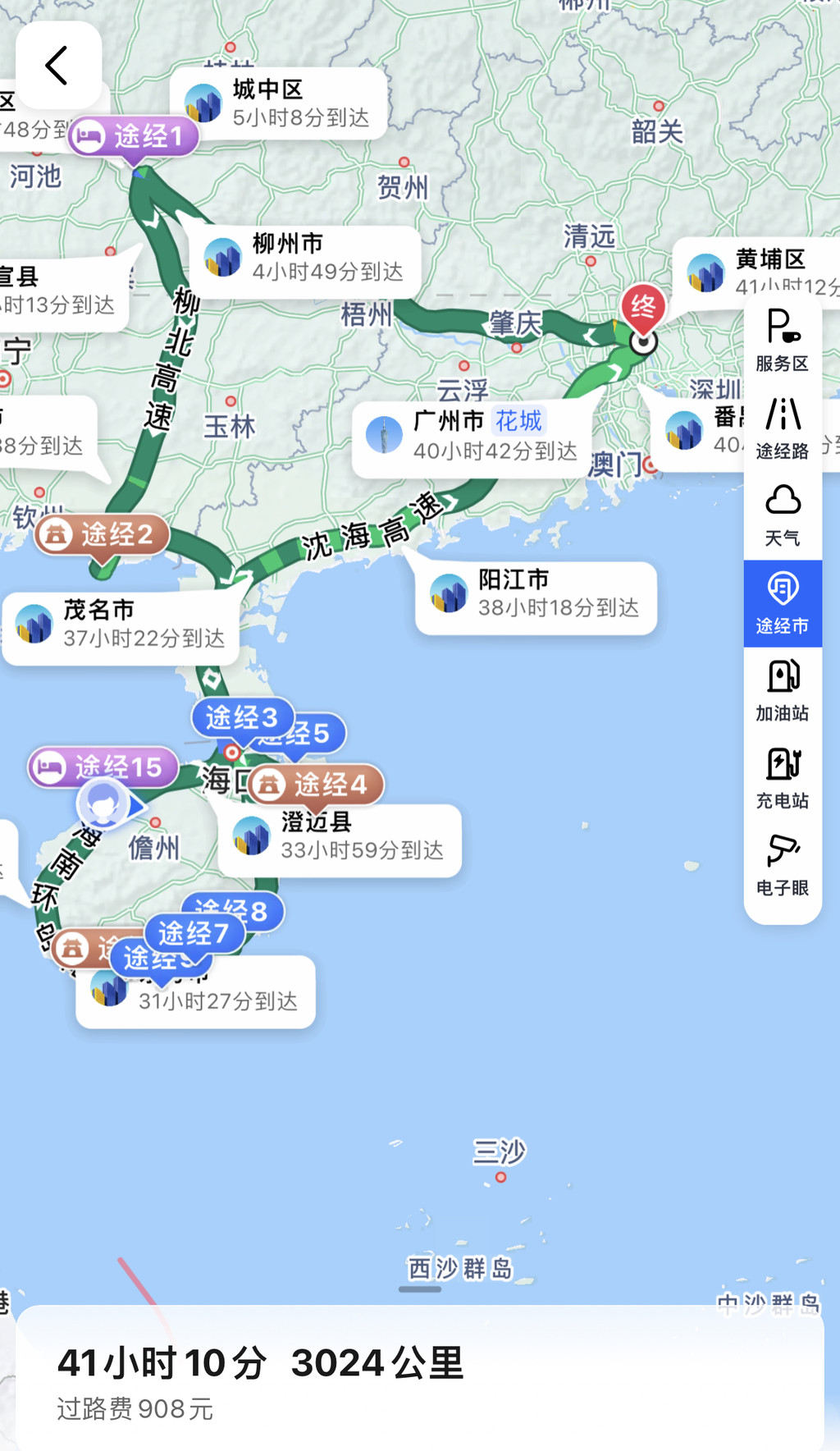Open the 广州市 花城 arrival bubble

[x=472, y=436]
